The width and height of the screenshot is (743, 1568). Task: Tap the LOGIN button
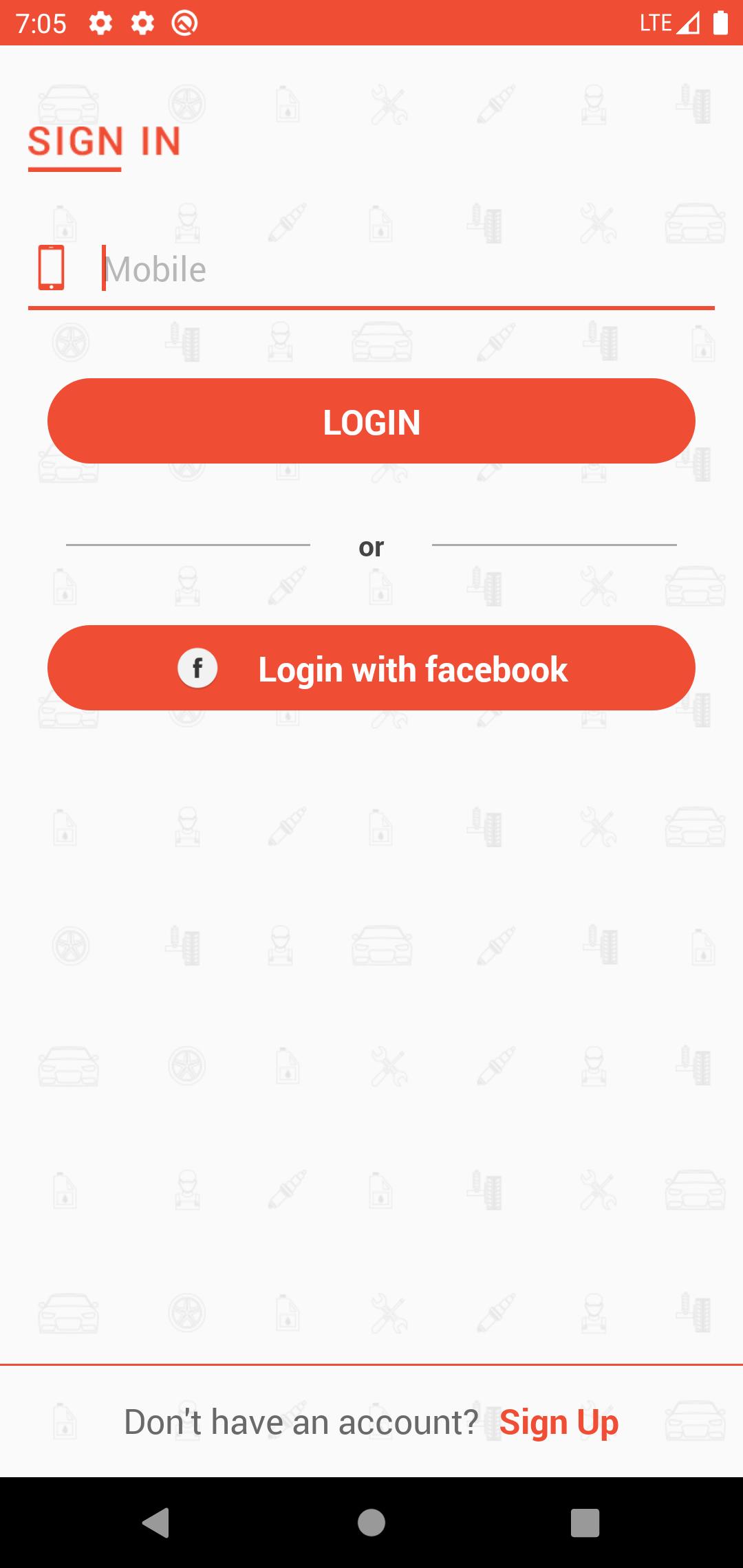click(371, 421)
